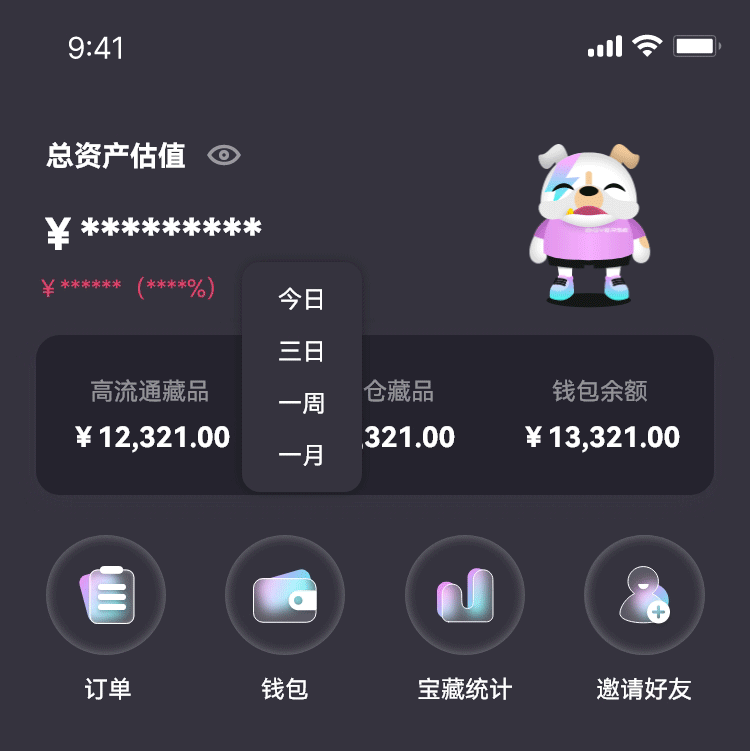The width and height of the screenshot is (750, 751).
Task: Tap the Wi-Fi indicator in status bar
Action: point(648,45)
